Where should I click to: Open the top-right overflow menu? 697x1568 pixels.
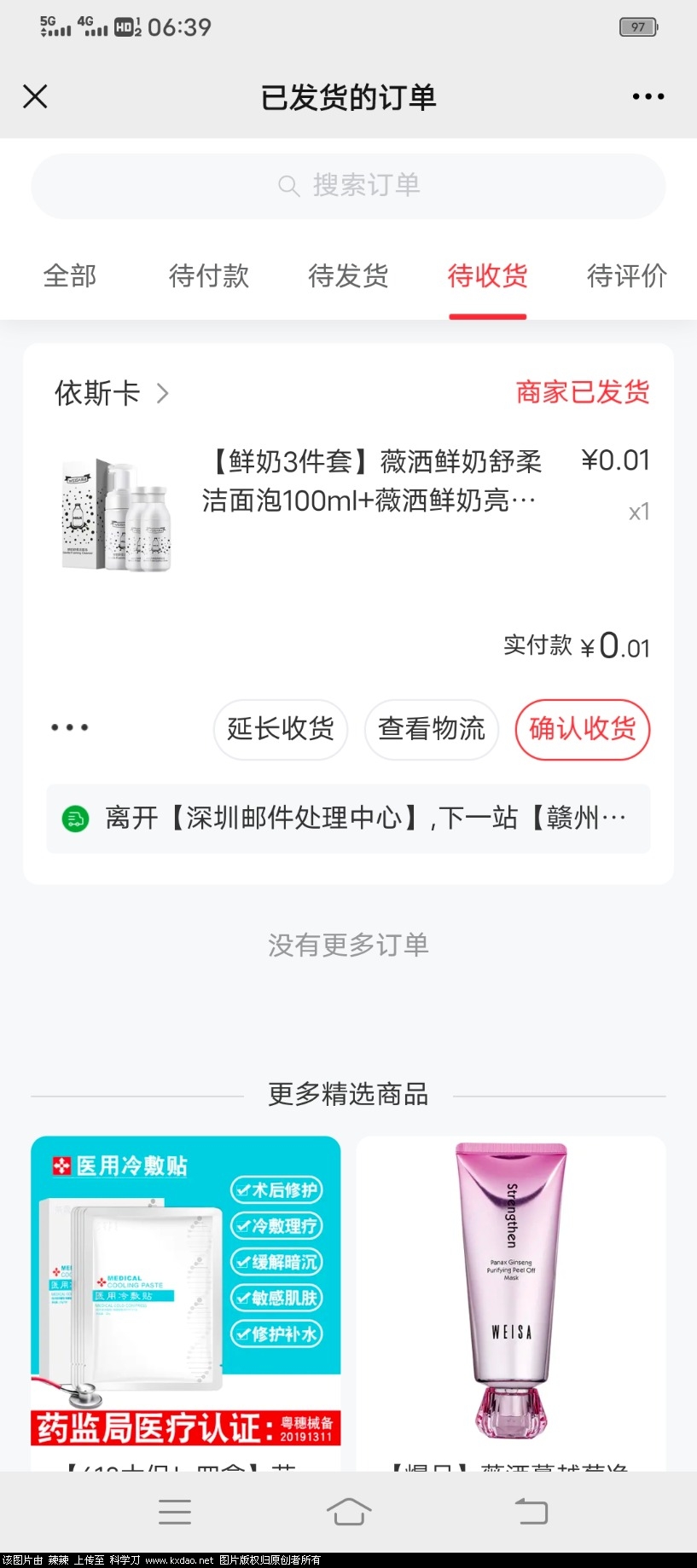[x=648, y=96]
